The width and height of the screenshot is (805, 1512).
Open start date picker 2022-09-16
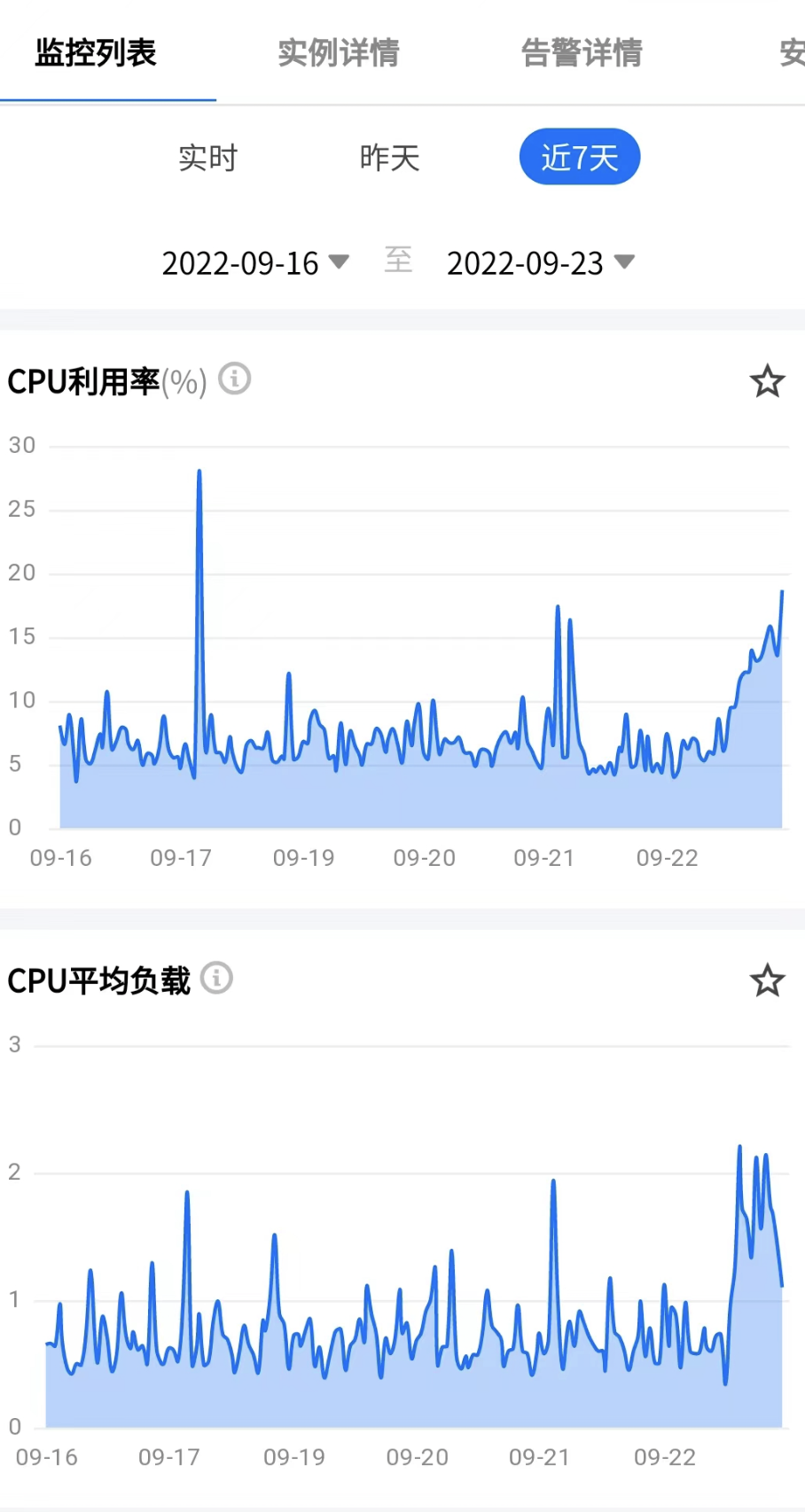click(x=254, y=263)
